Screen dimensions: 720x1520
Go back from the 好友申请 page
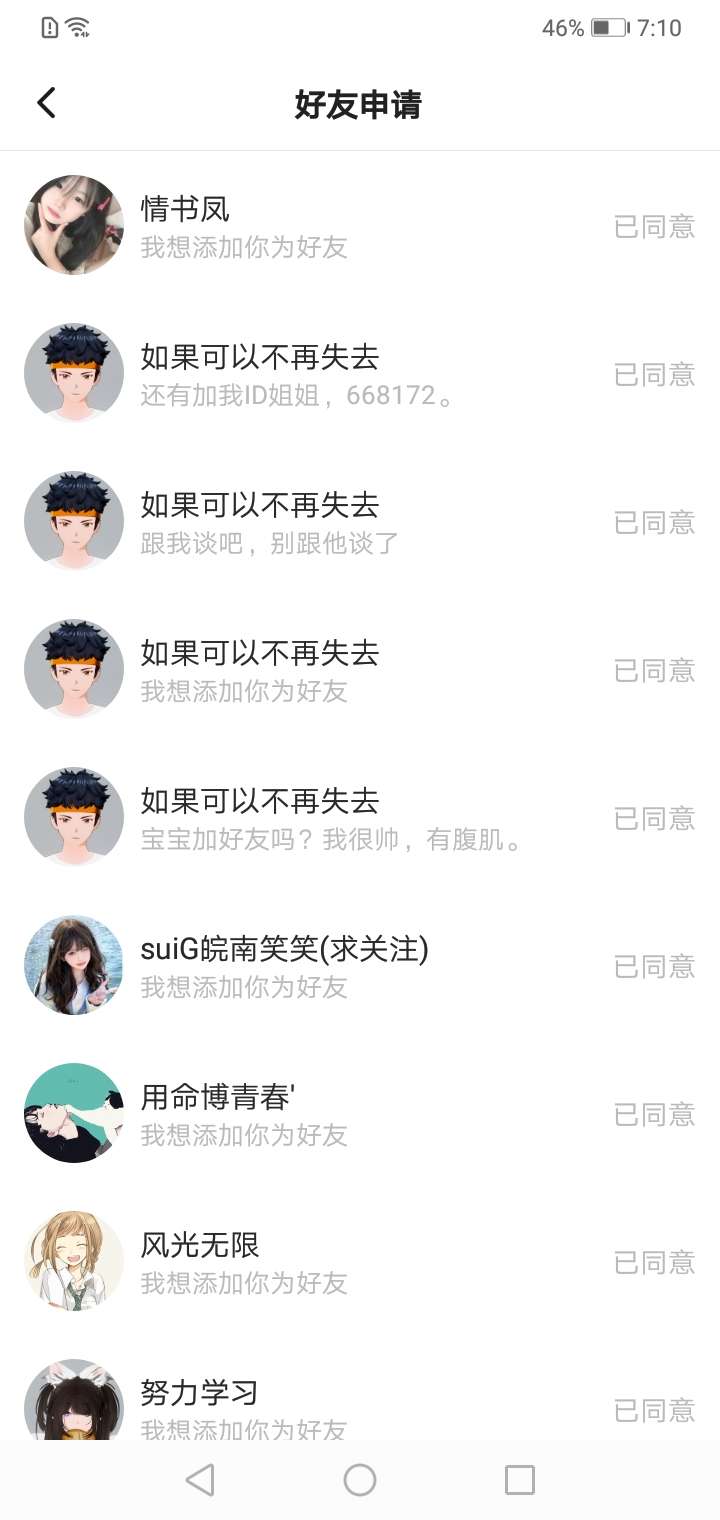(46, 103)
